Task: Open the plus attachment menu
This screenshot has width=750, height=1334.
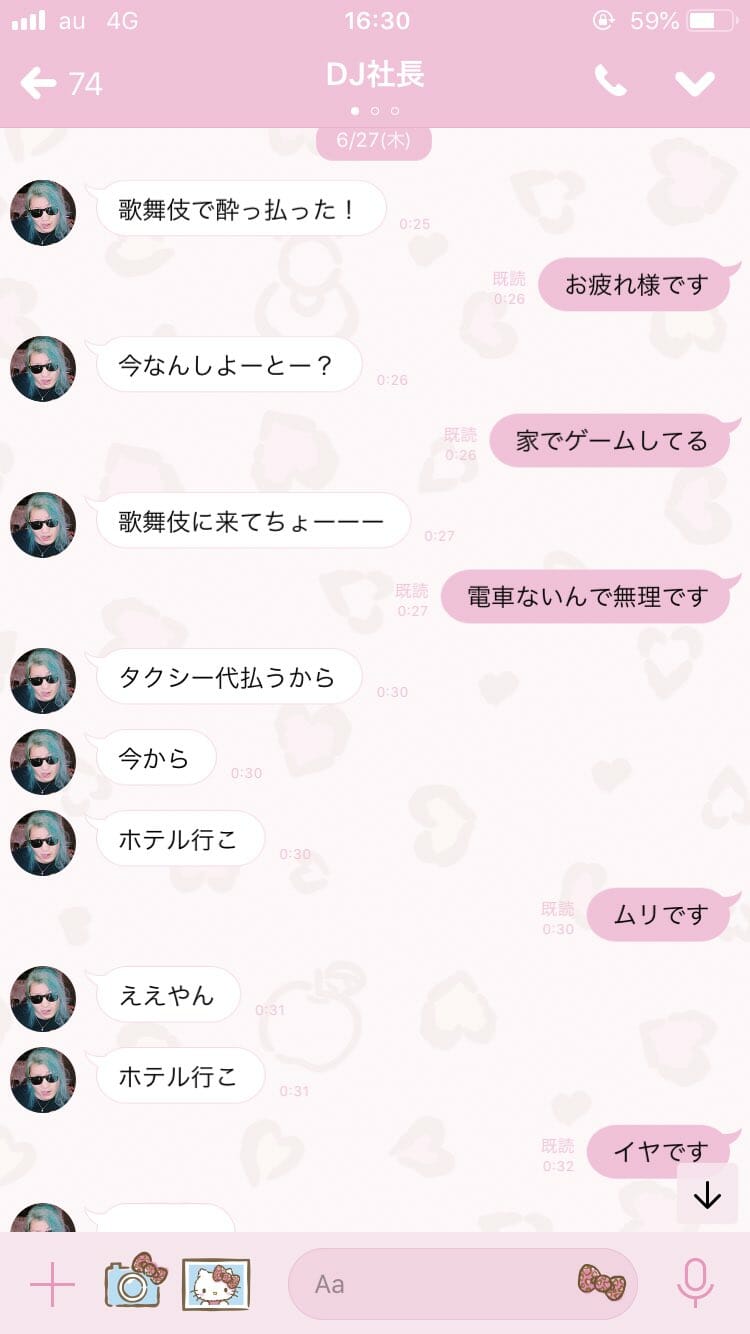Action: pyautogui.click(x=52, y=1284)
